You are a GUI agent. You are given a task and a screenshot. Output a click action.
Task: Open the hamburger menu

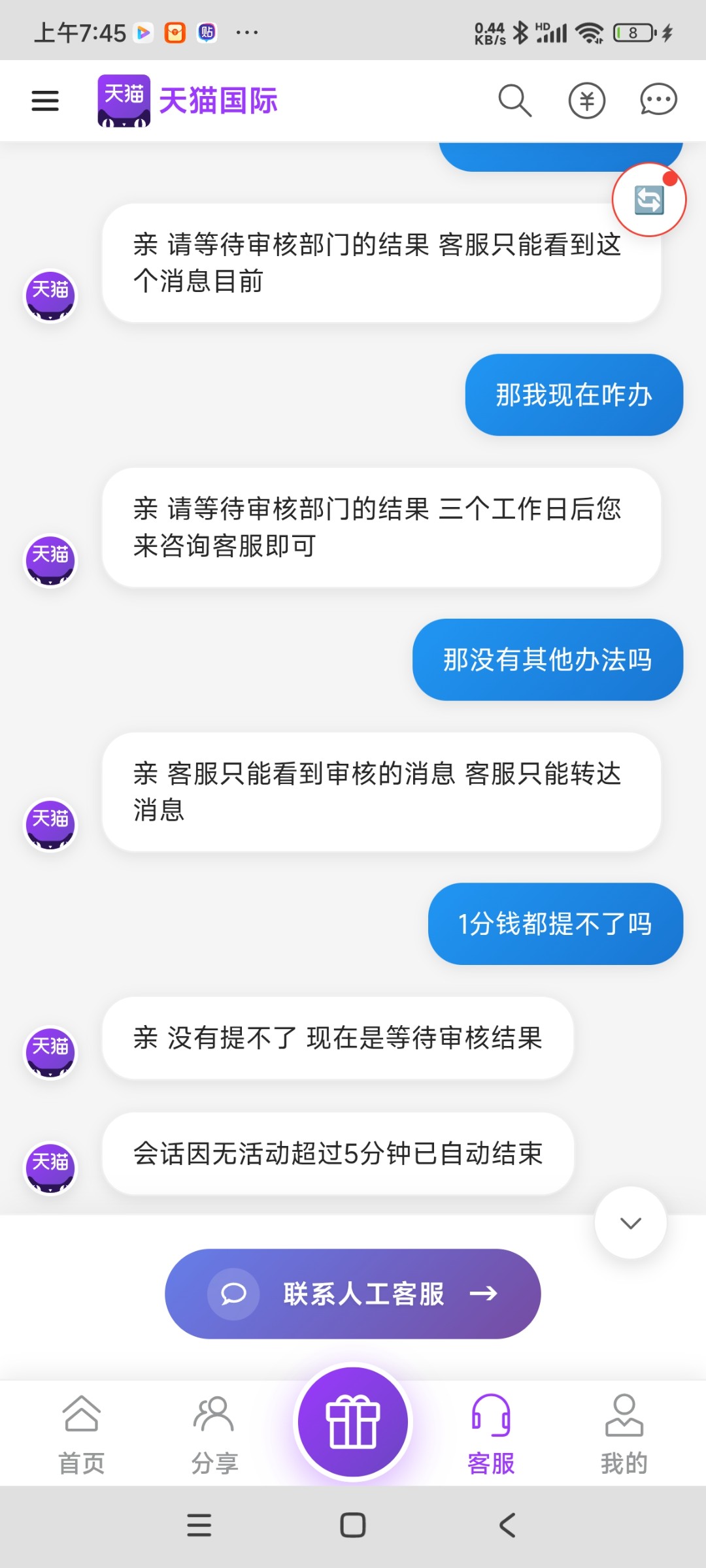point(45,101)
